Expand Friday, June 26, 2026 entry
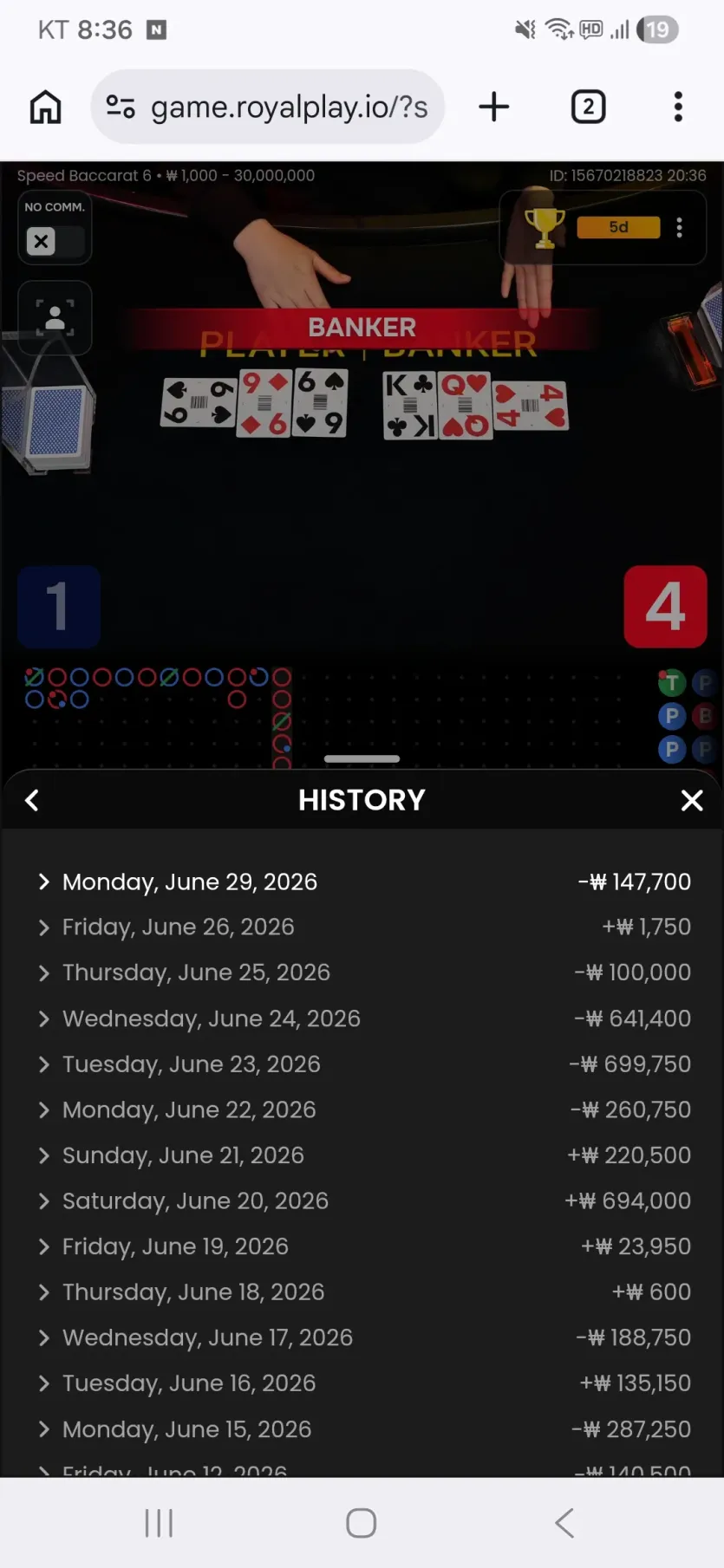Image resolution: width=724 pixels, height=1568 pixels. click(x=362, y=927)
